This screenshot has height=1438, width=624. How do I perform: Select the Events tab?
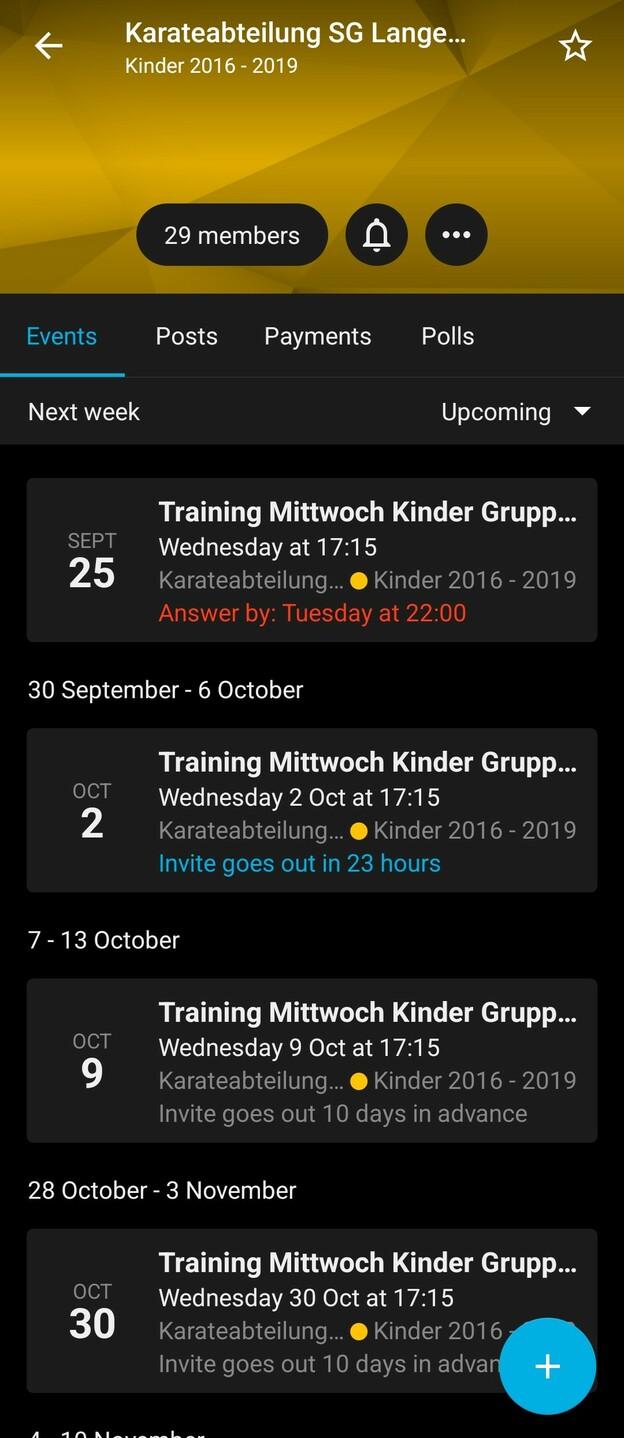coord(62,336)
